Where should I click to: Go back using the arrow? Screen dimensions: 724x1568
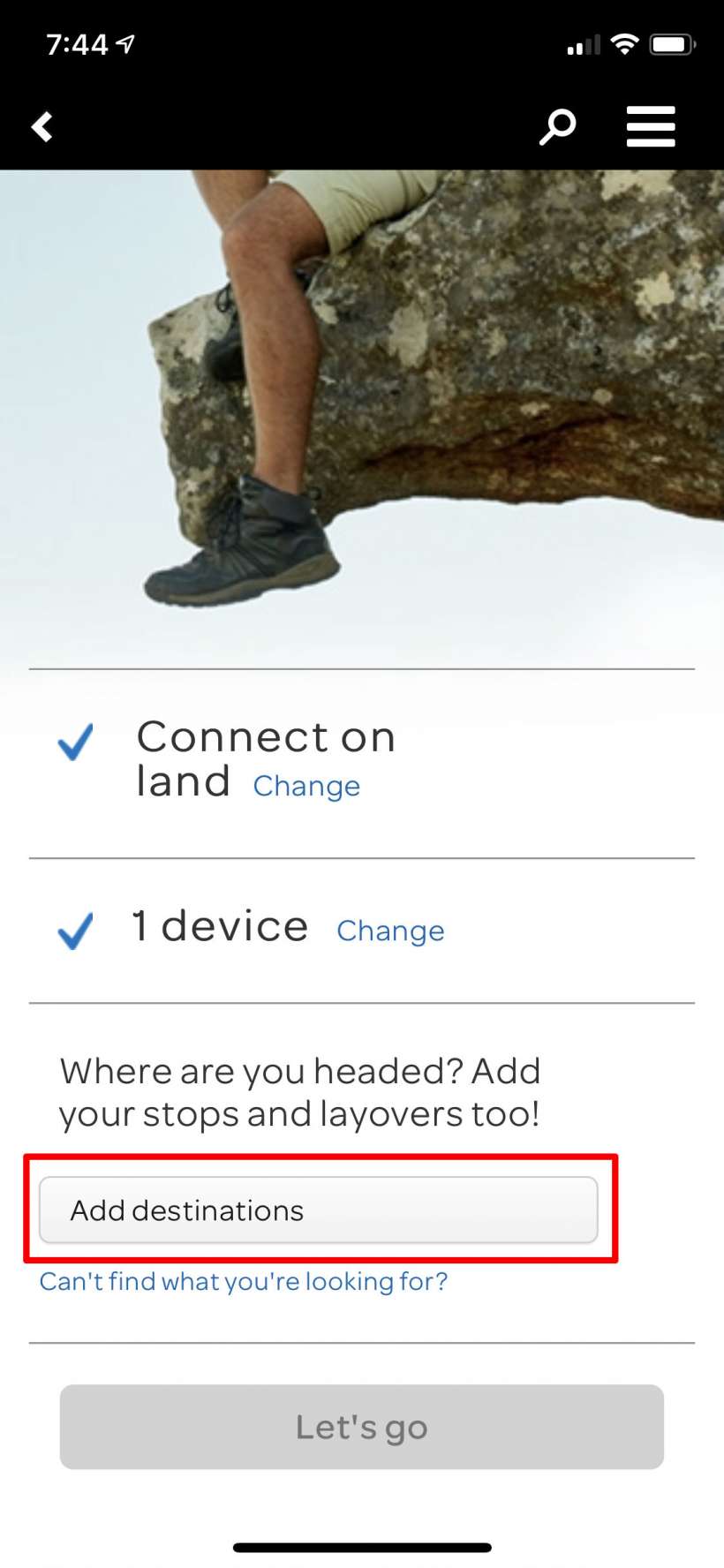(x=42, y=127)
